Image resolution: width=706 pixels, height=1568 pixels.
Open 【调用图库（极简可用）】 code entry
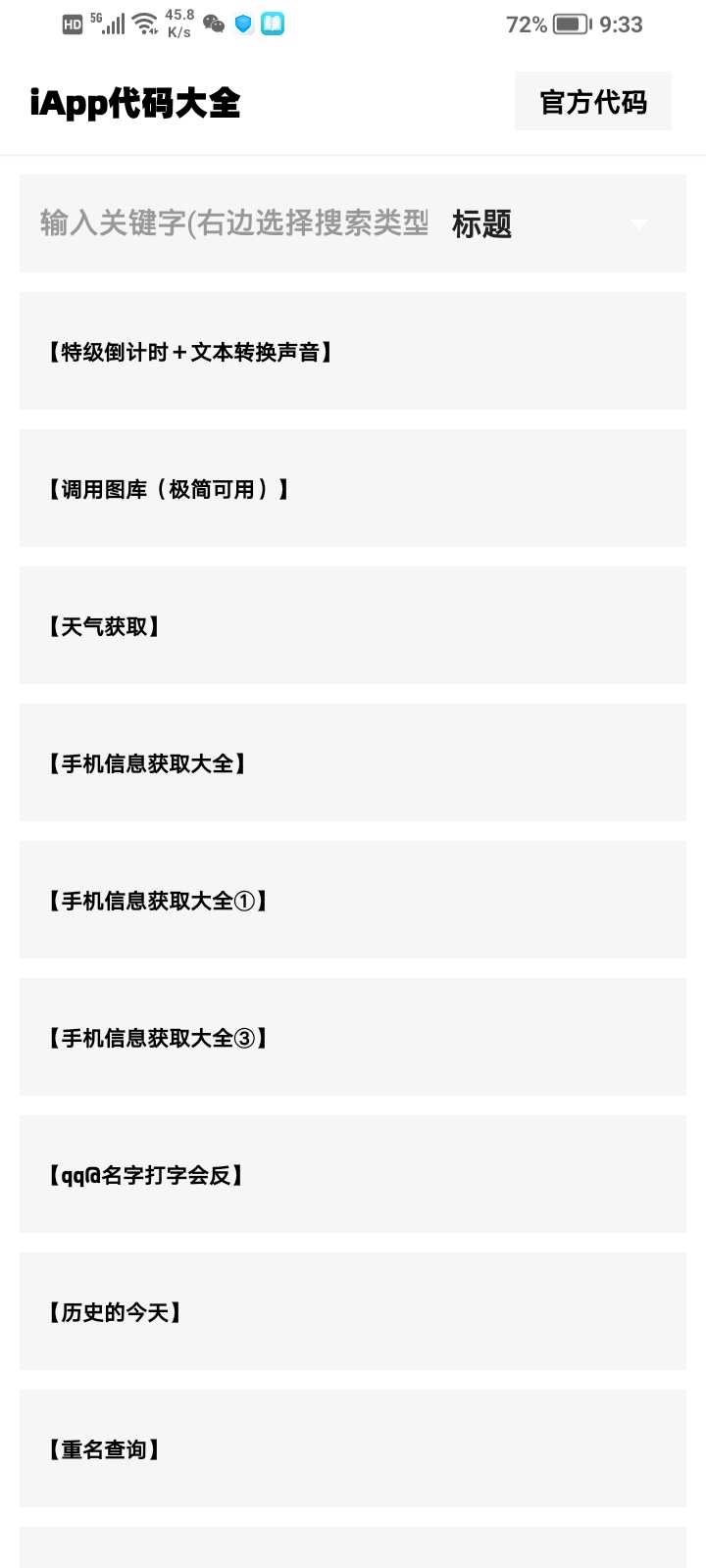pyautogui.click(x=353, y=488)
